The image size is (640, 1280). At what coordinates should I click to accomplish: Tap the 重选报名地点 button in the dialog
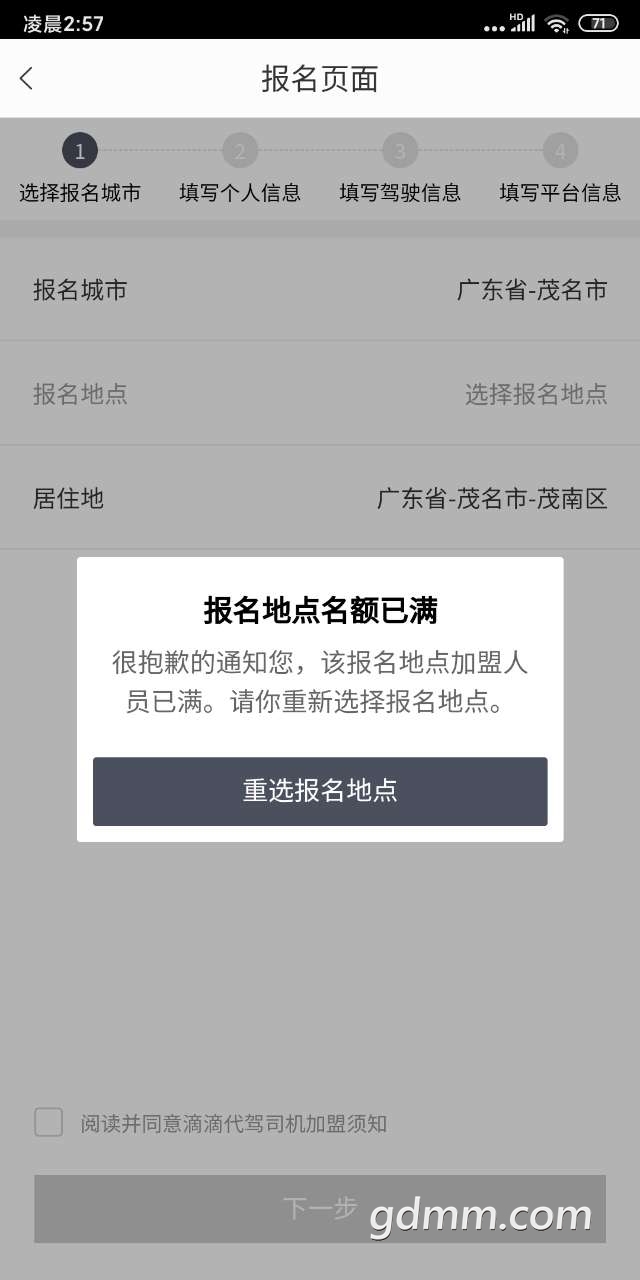point(320,791)
